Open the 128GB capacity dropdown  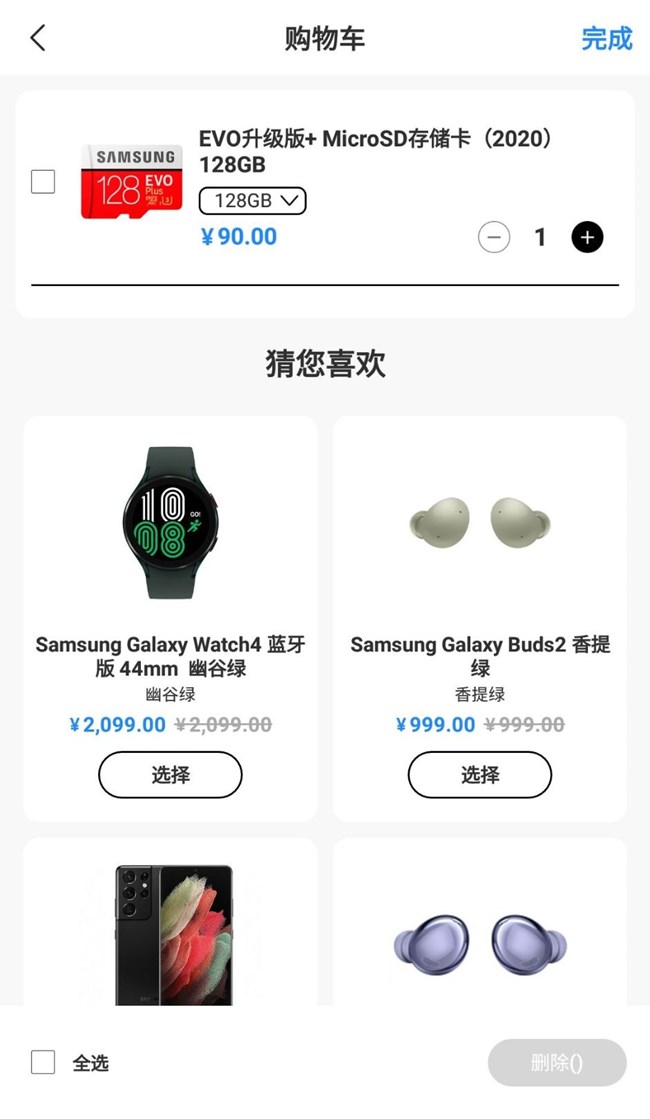tap(253, 201)
